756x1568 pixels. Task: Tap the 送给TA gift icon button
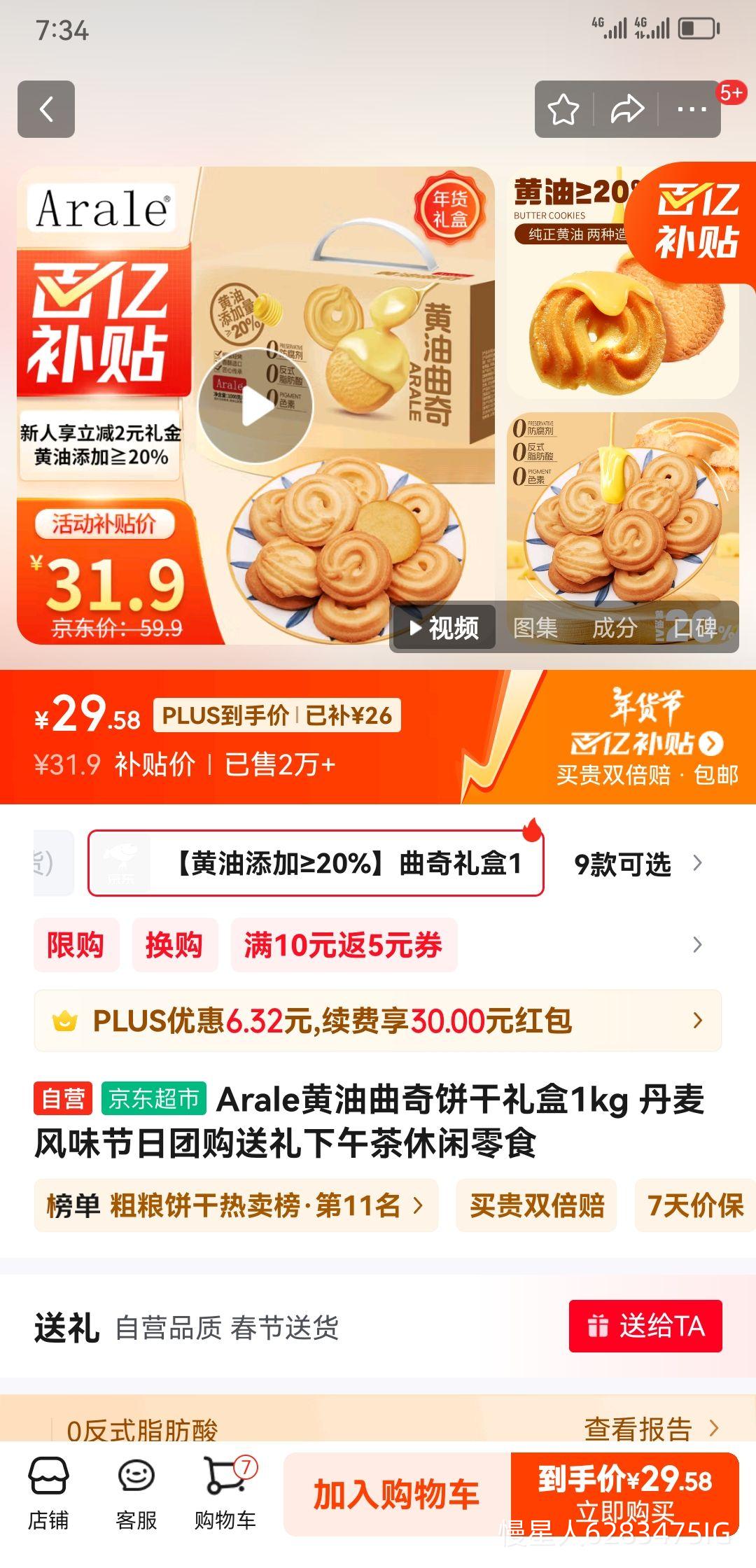tap(646, 1325)
